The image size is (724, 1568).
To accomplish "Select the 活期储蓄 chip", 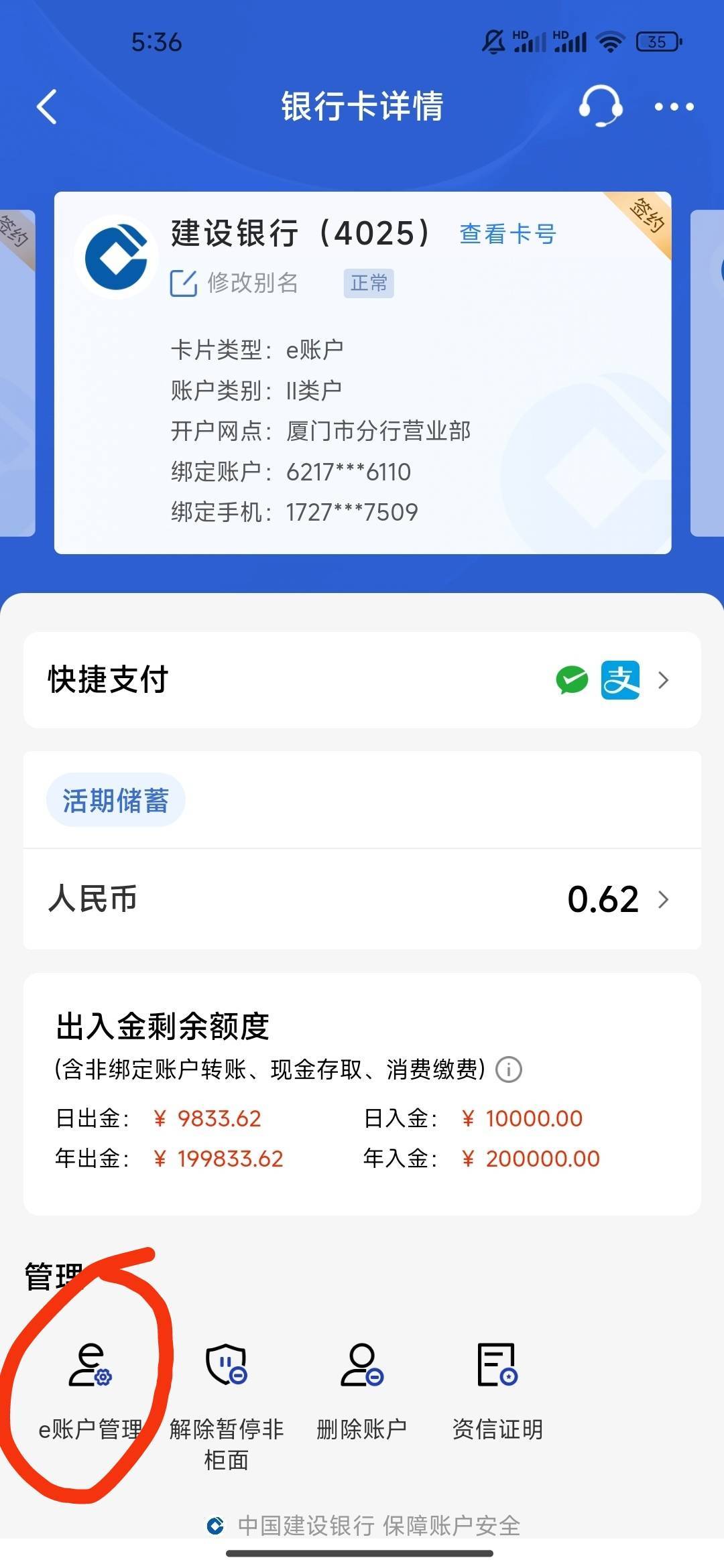I will tap(115, 800).
